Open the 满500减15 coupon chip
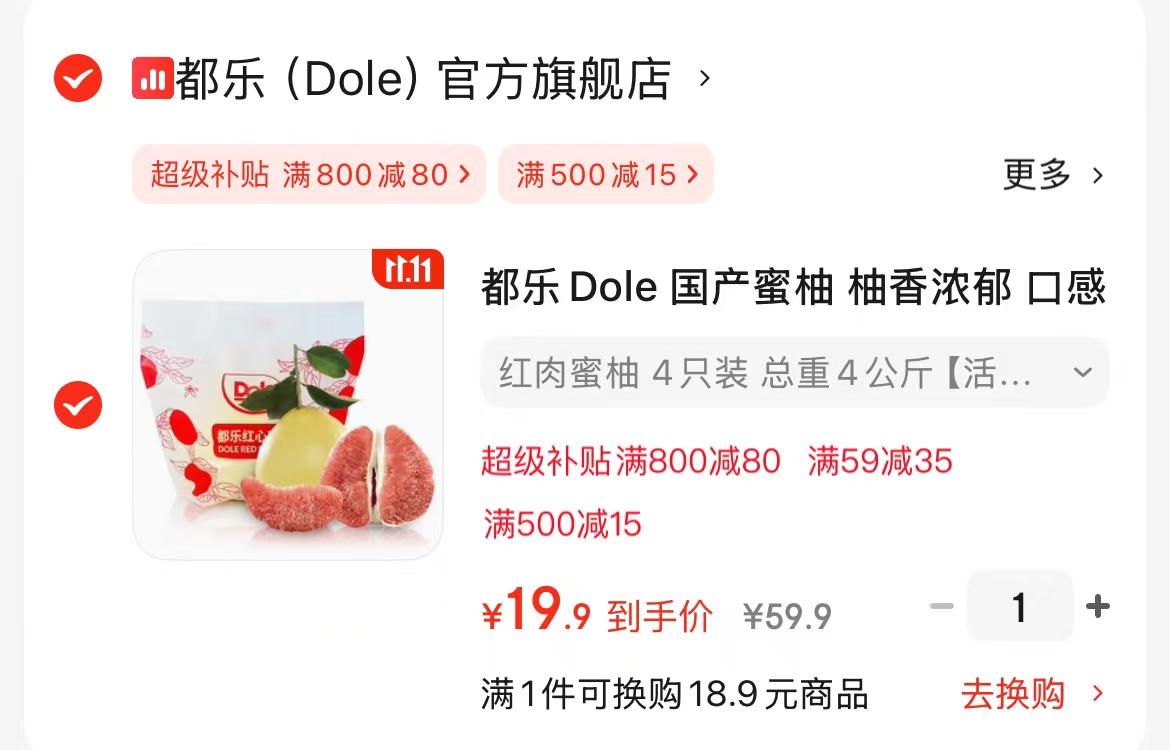This screenshot has height=750, width=1170. [606, 175]
